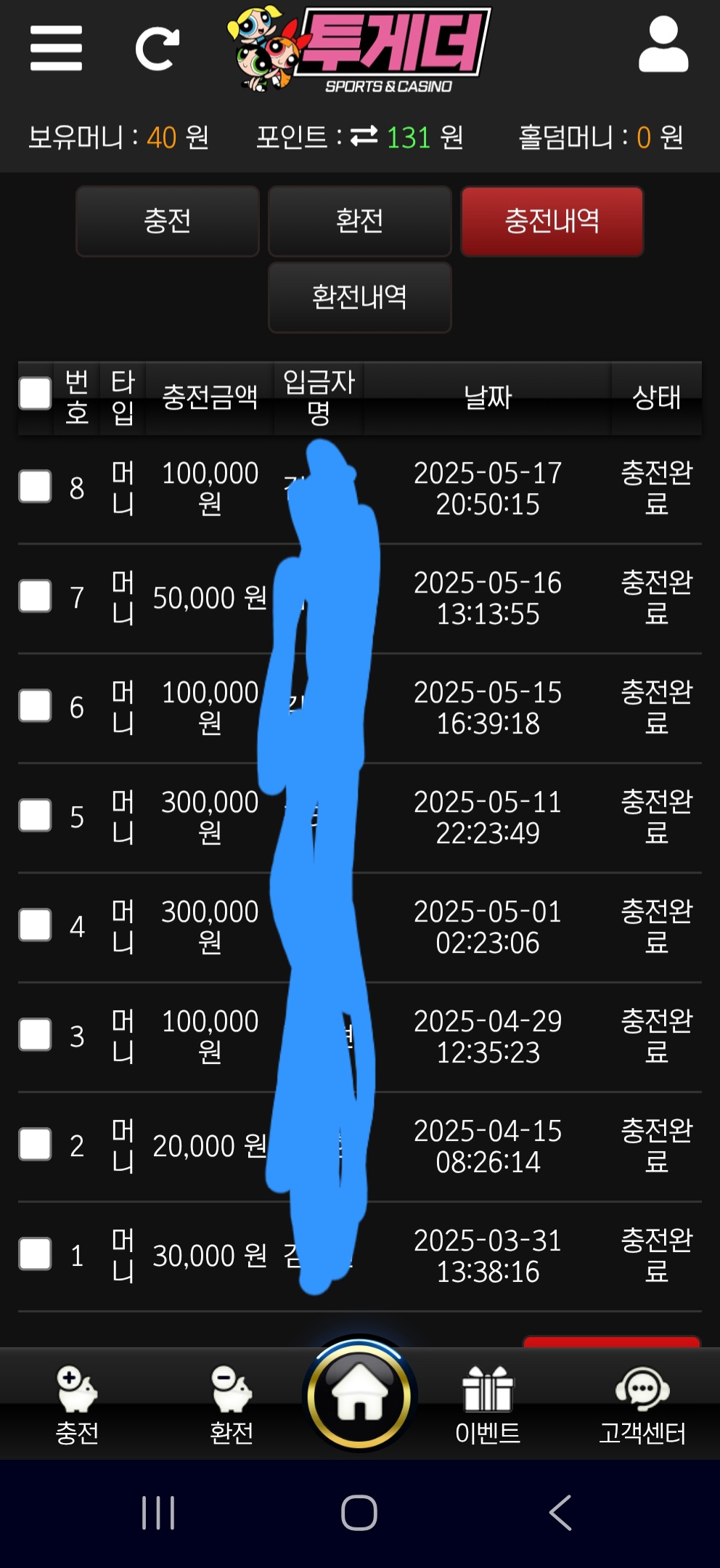Check the box for entry number 8
Screen dimensions: 720x1568
click(x=35, y=487)
